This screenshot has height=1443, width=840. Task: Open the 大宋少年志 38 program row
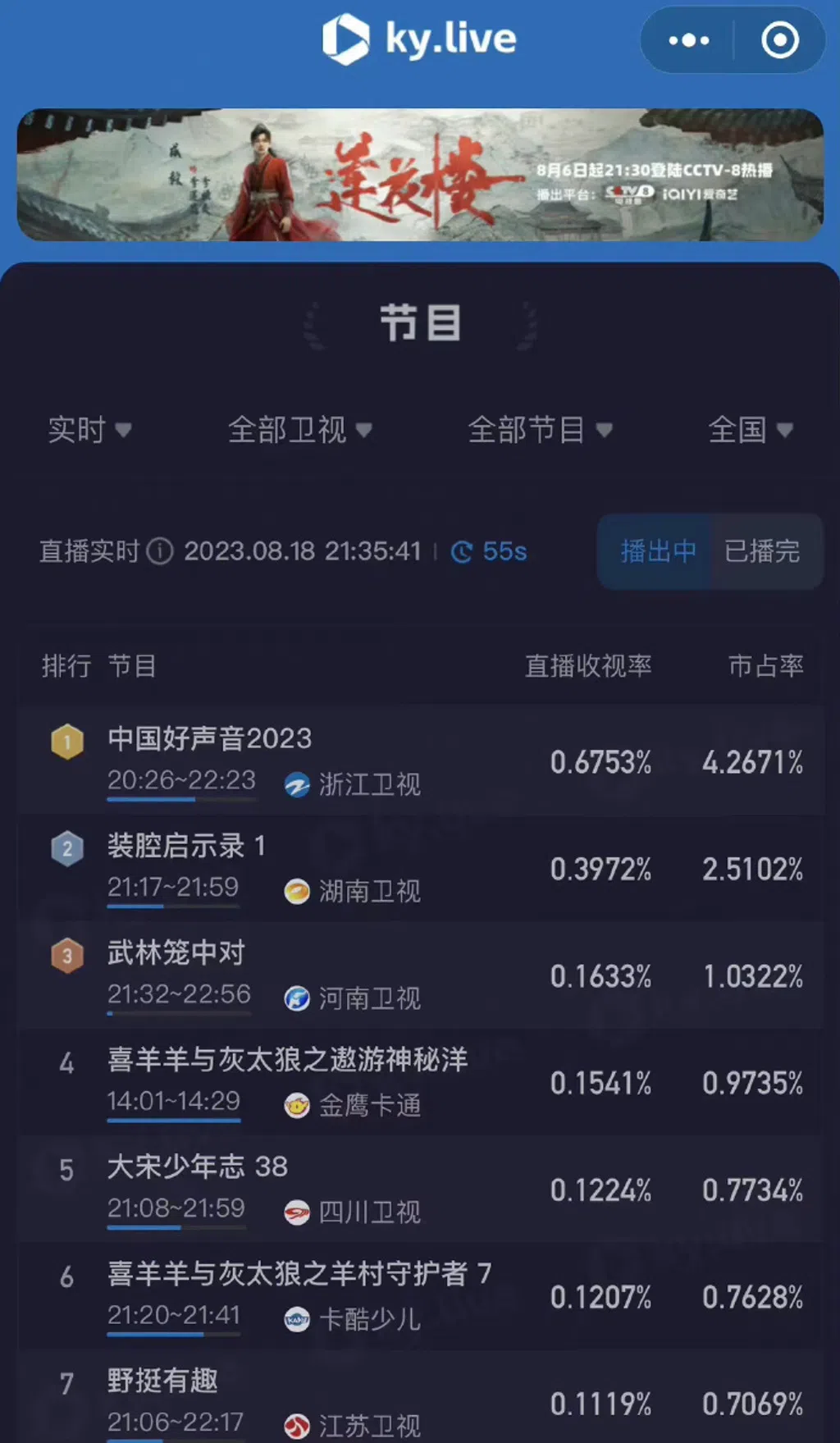(x=420, y=1189)
